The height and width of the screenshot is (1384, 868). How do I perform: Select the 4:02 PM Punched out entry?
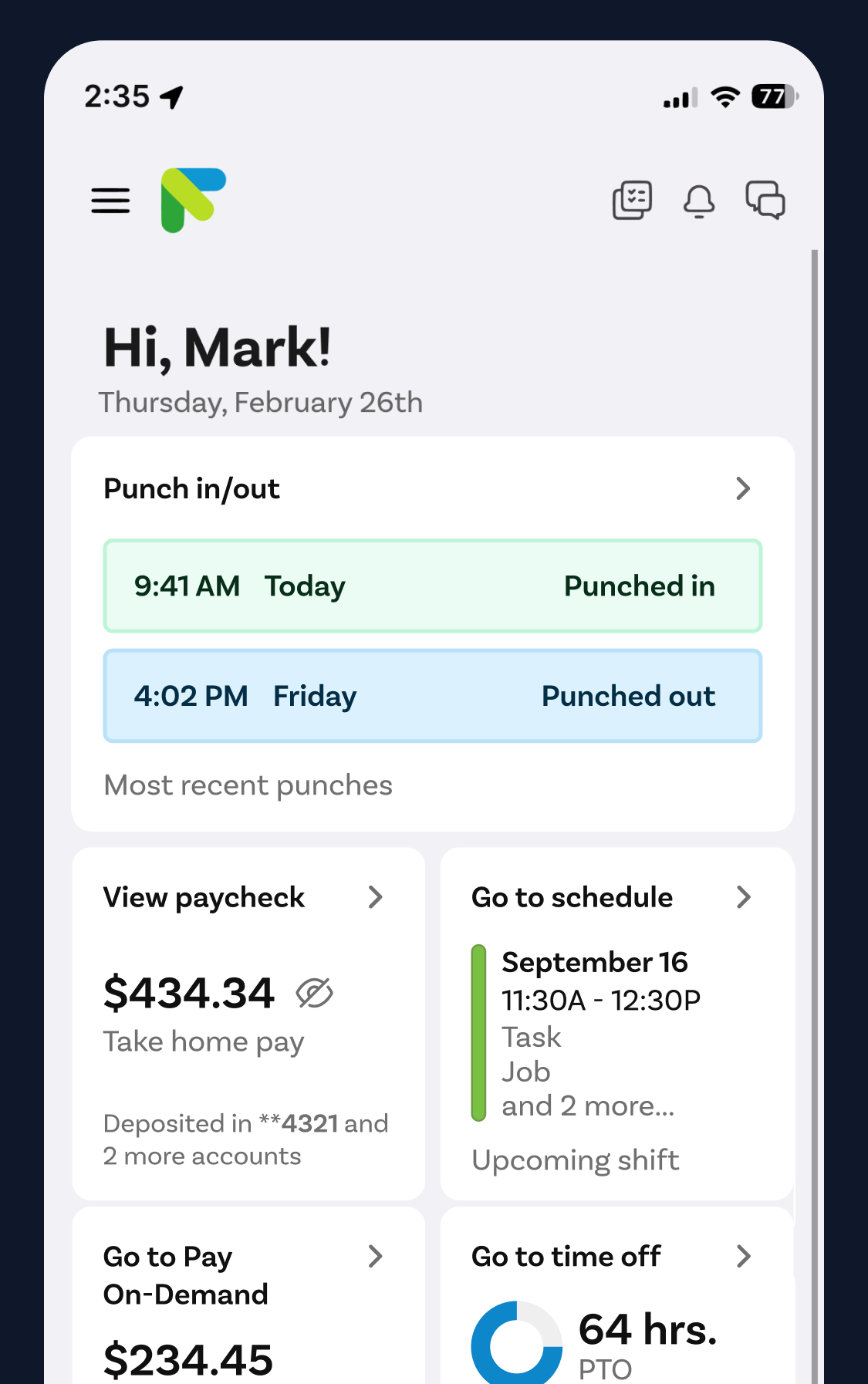pyautogui.click(x=432, y=696)
